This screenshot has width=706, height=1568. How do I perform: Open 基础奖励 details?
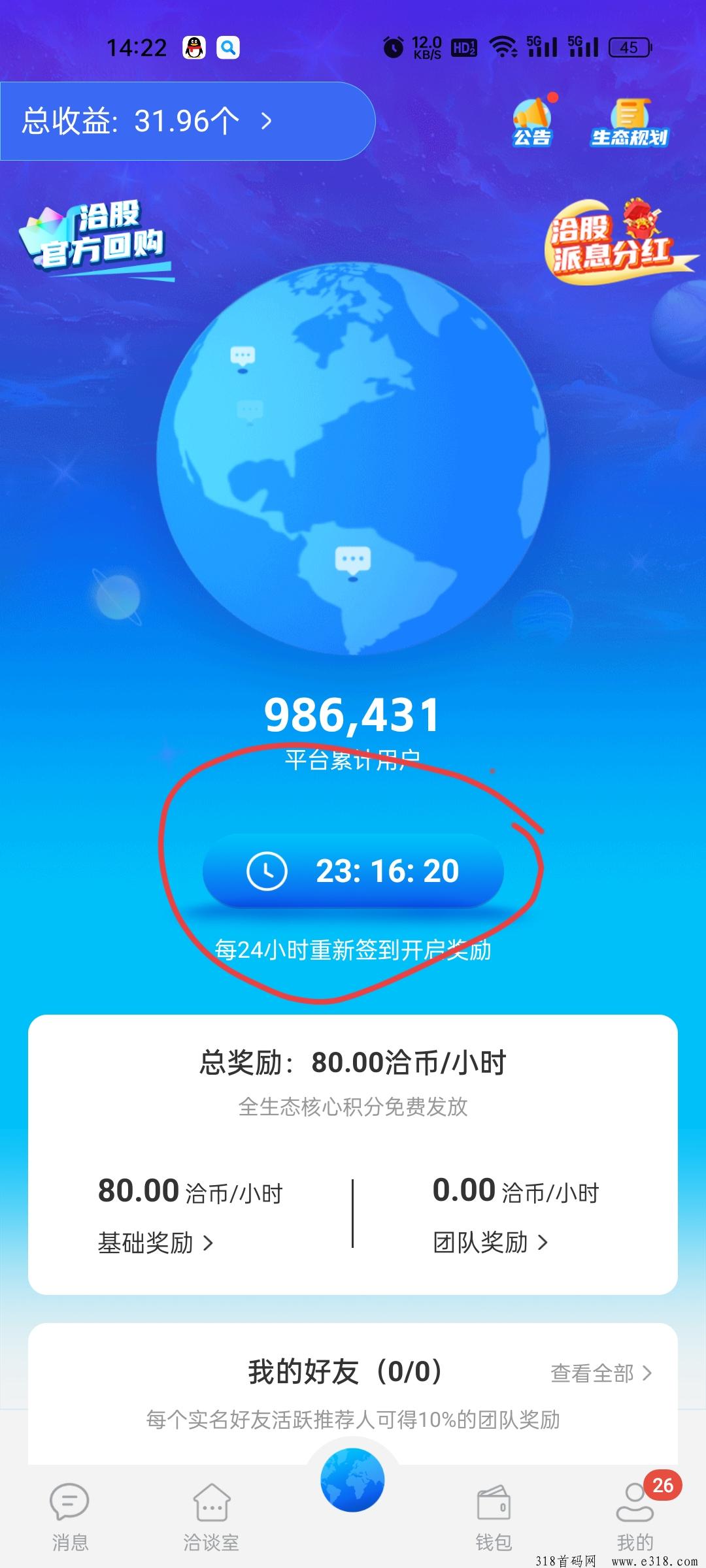pos(156,1243)
